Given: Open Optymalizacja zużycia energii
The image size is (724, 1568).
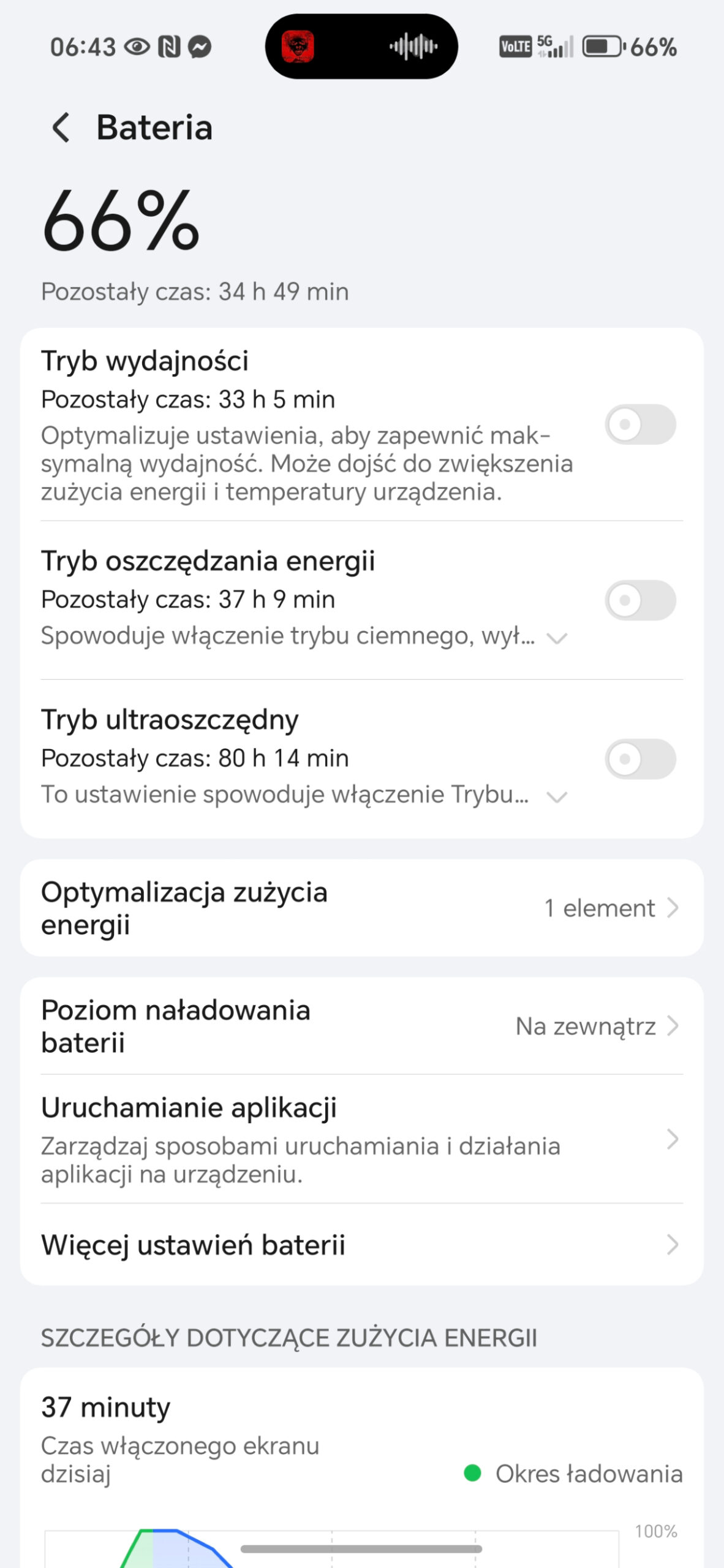Looking at the screenshot, I should pyautogui.click(x=361, y=908).
